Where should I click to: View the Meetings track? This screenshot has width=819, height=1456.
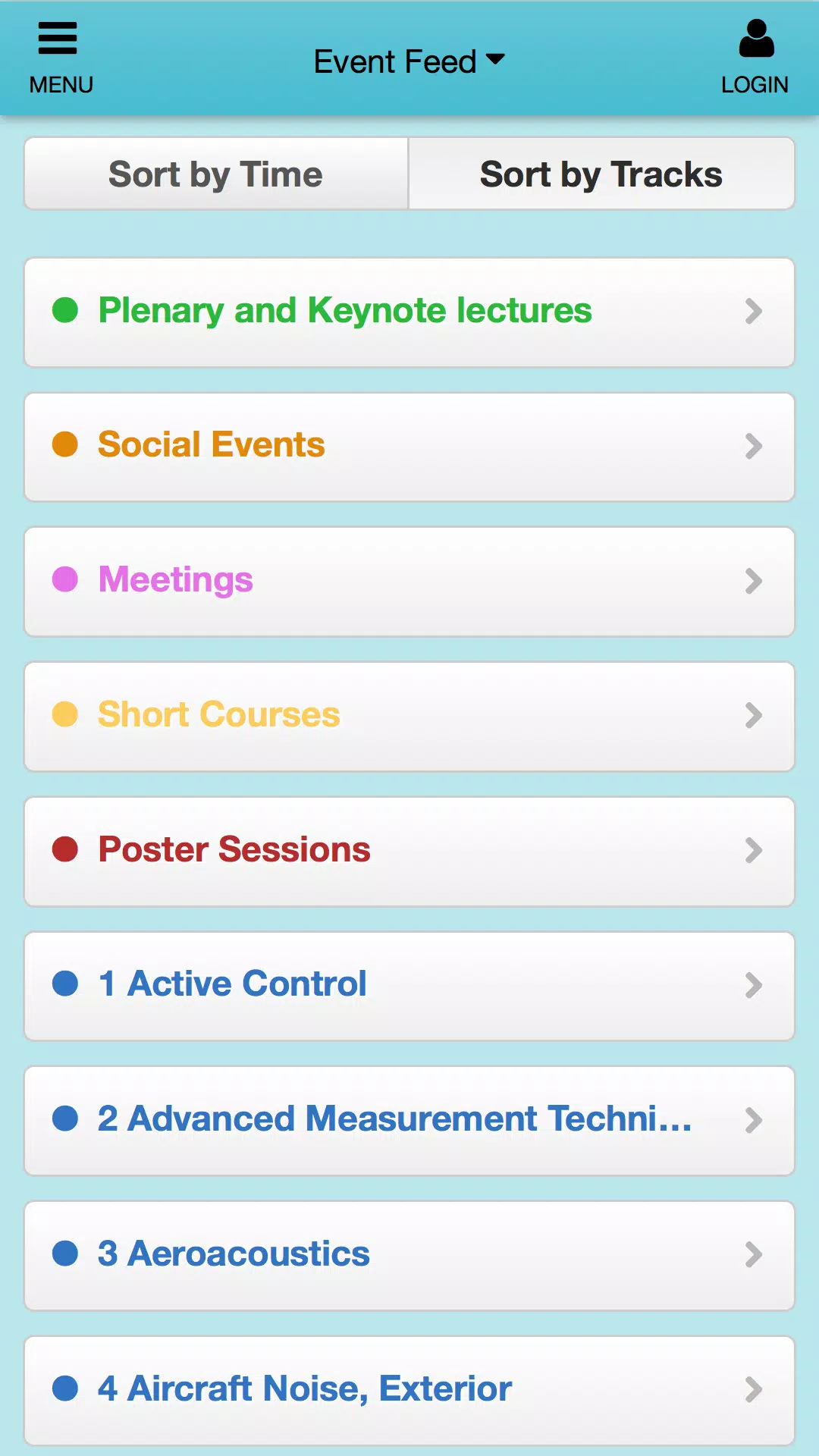[x=409, y=582]
